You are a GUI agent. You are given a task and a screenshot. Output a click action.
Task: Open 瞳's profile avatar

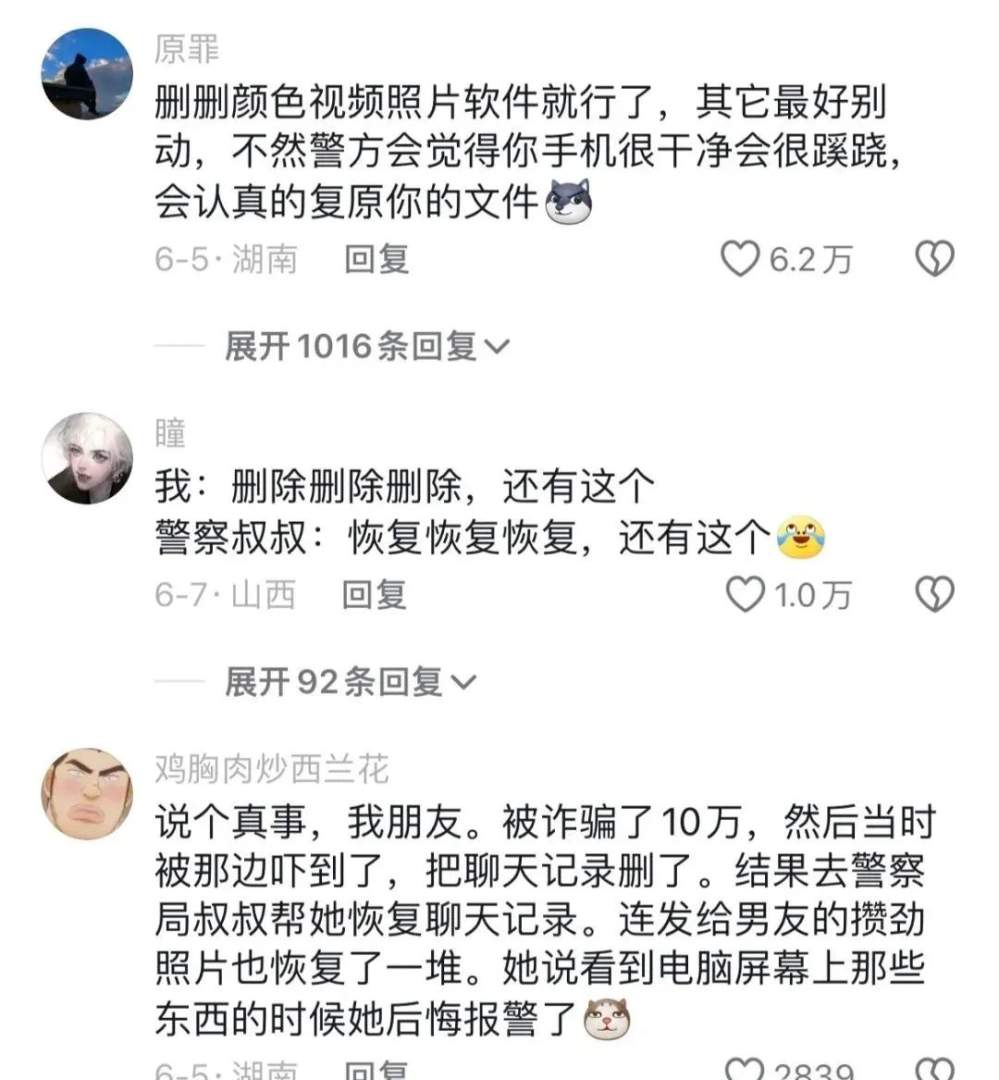tap(87, 458)
